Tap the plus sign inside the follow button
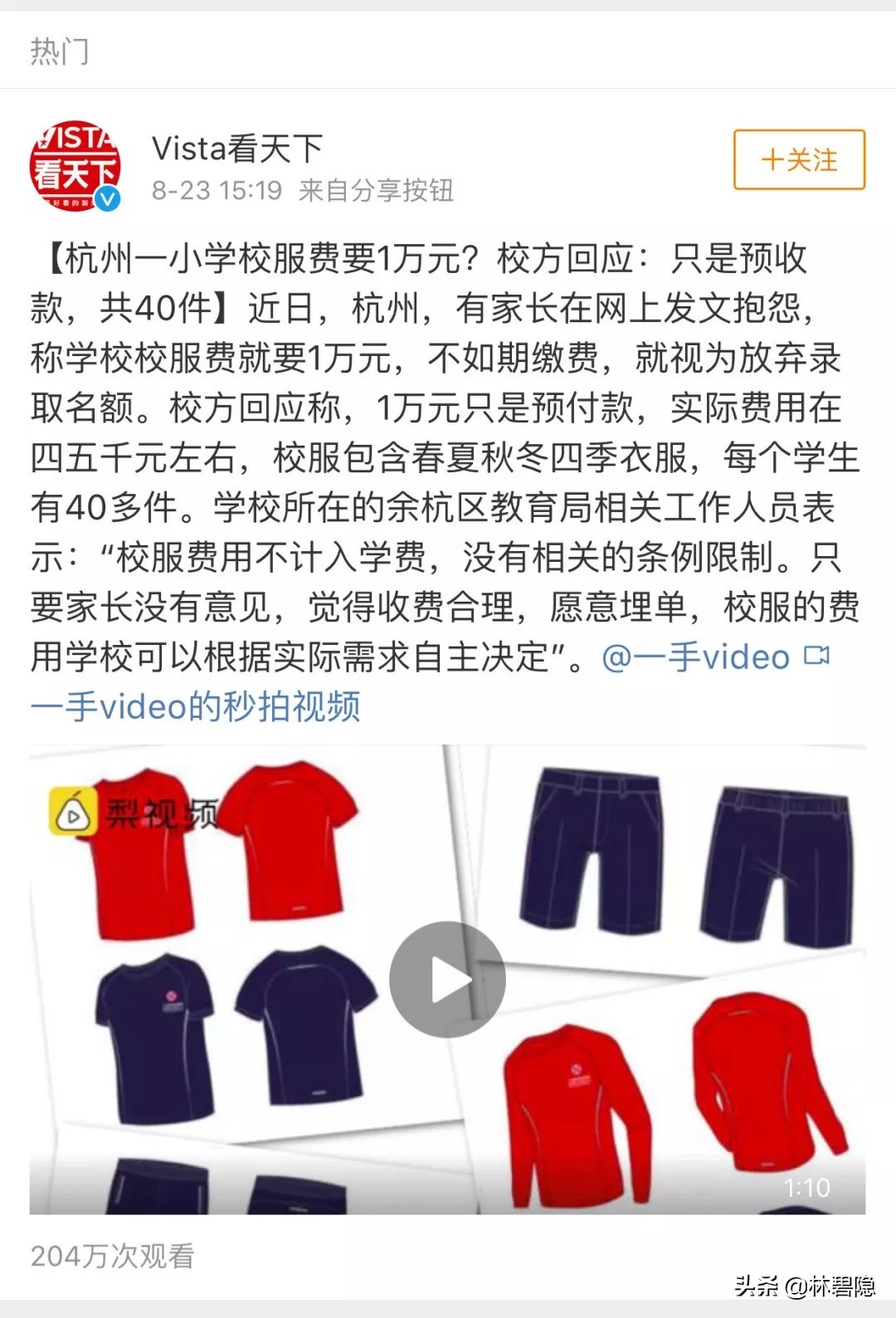The height and width of the screenshot is (1318, 896). (773, 160)
